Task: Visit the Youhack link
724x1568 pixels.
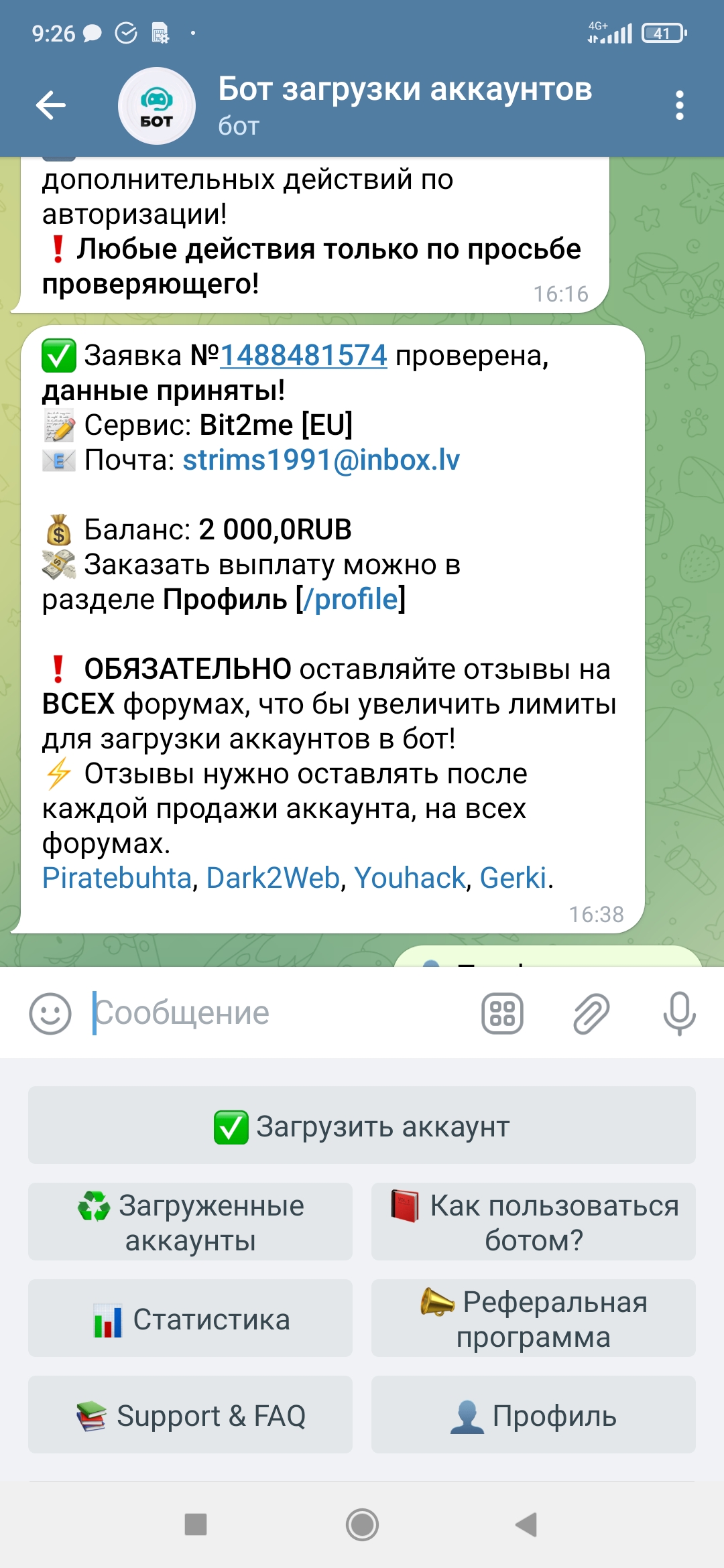Action: (x=410, y=878)
